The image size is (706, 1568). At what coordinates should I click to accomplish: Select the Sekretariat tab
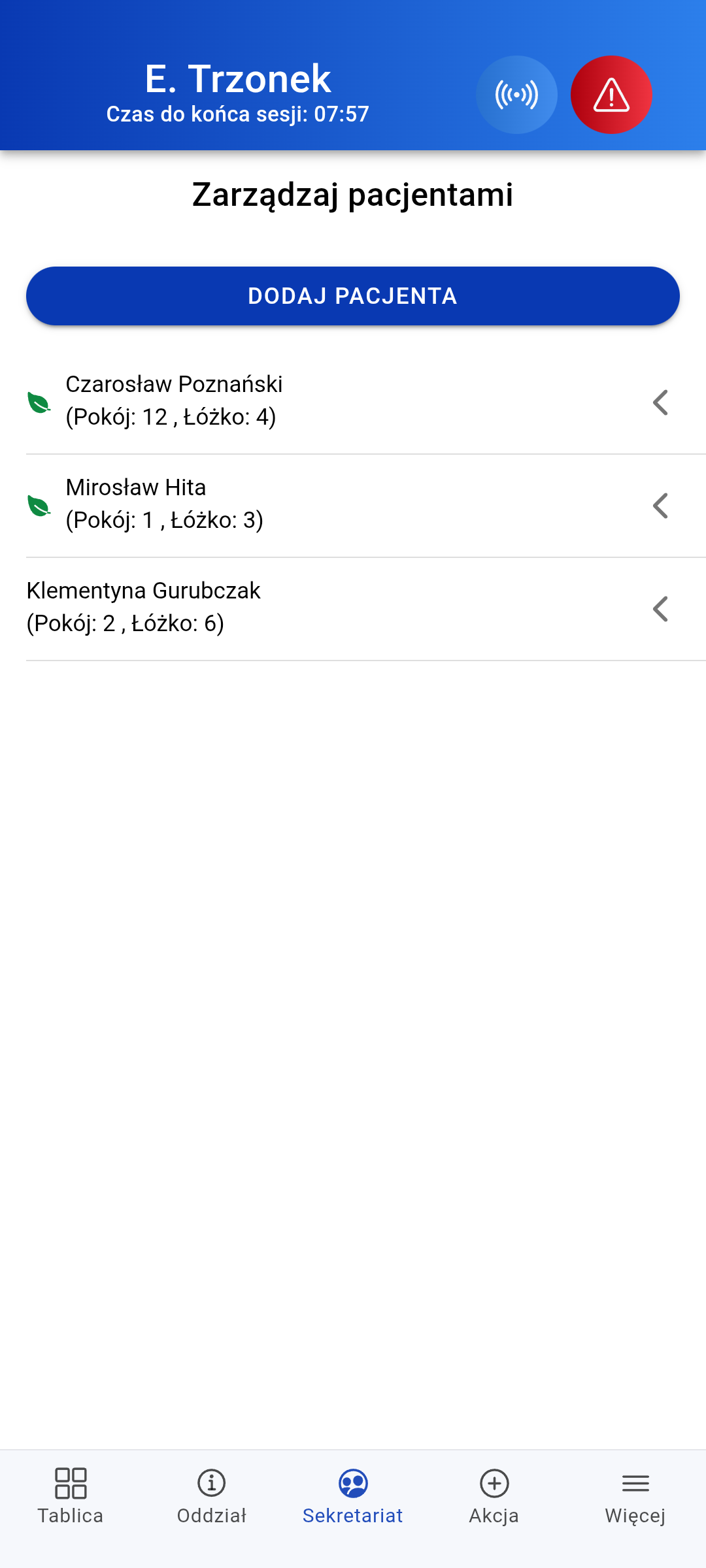coord(353,1496)
